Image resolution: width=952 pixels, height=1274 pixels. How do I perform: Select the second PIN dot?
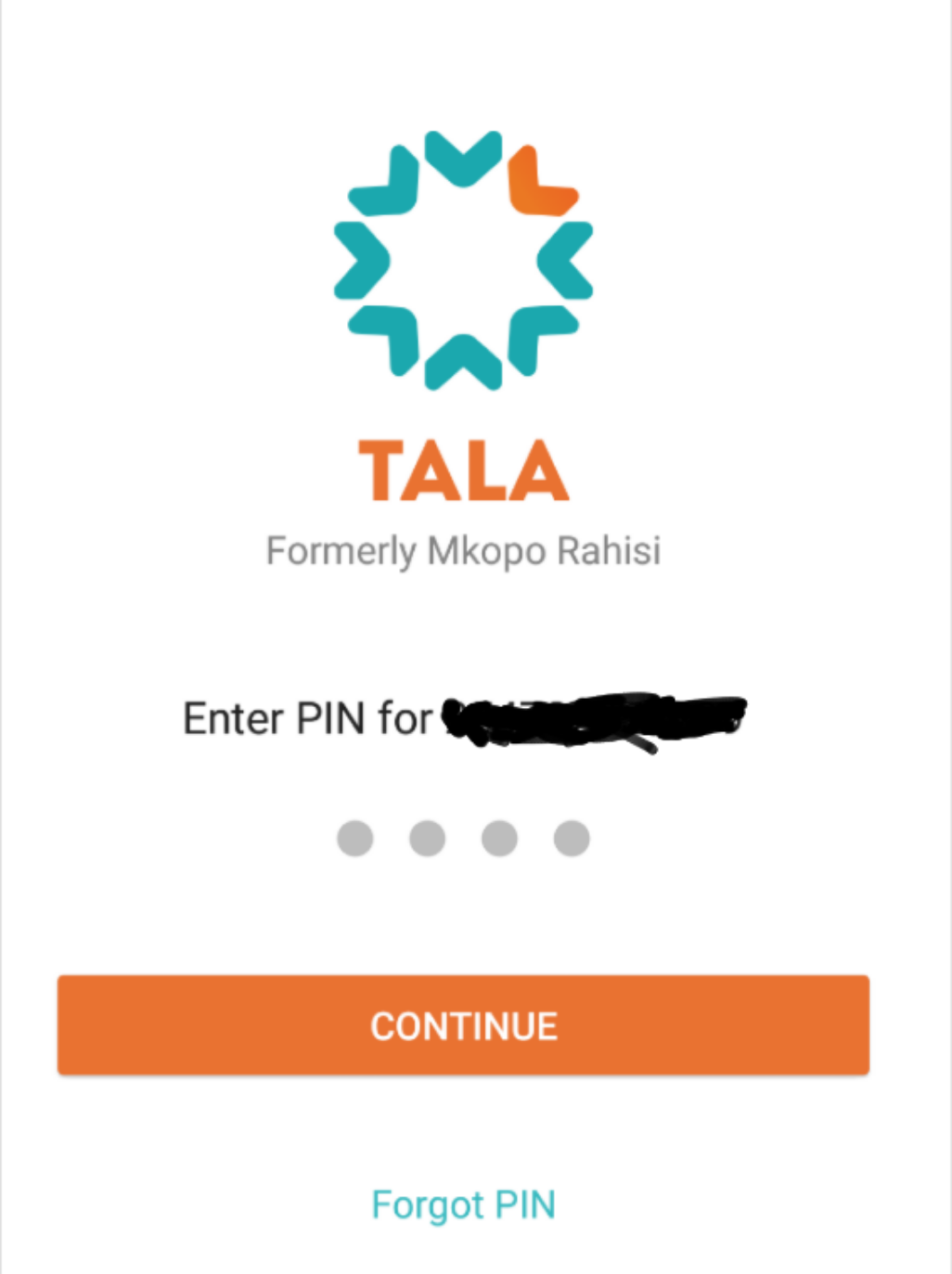(x=428, y=837)
